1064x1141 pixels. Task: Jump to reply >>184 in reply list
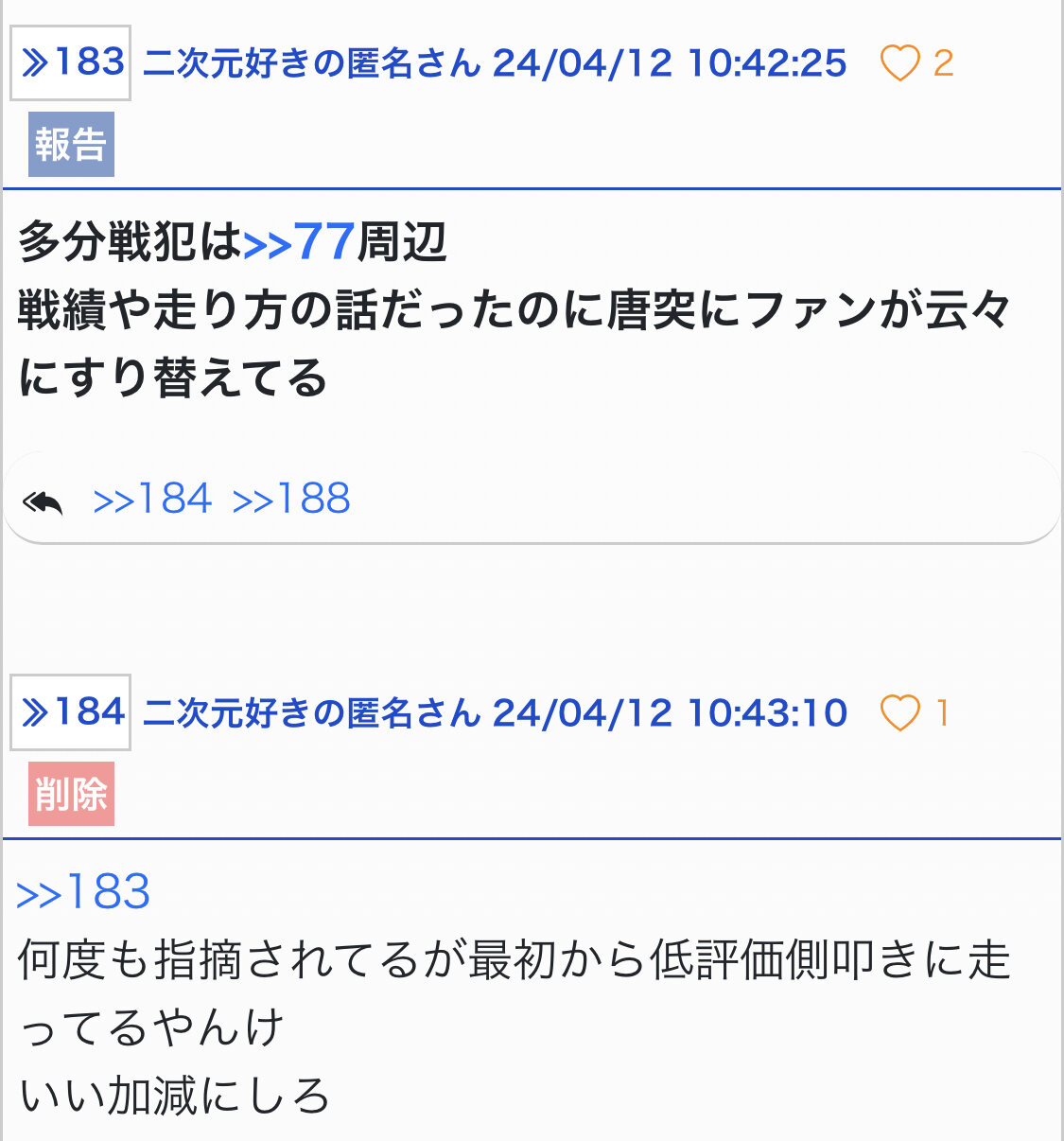[152, 499]
